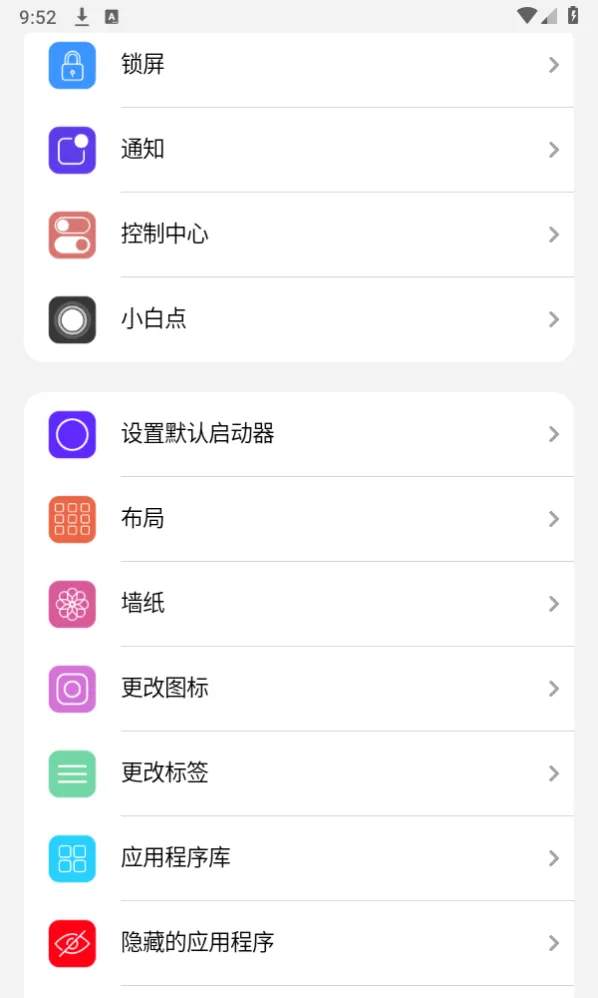This screenshot has width=598, height=998.
Task: Open 通知 settings
Action: (x=299, y=150)
